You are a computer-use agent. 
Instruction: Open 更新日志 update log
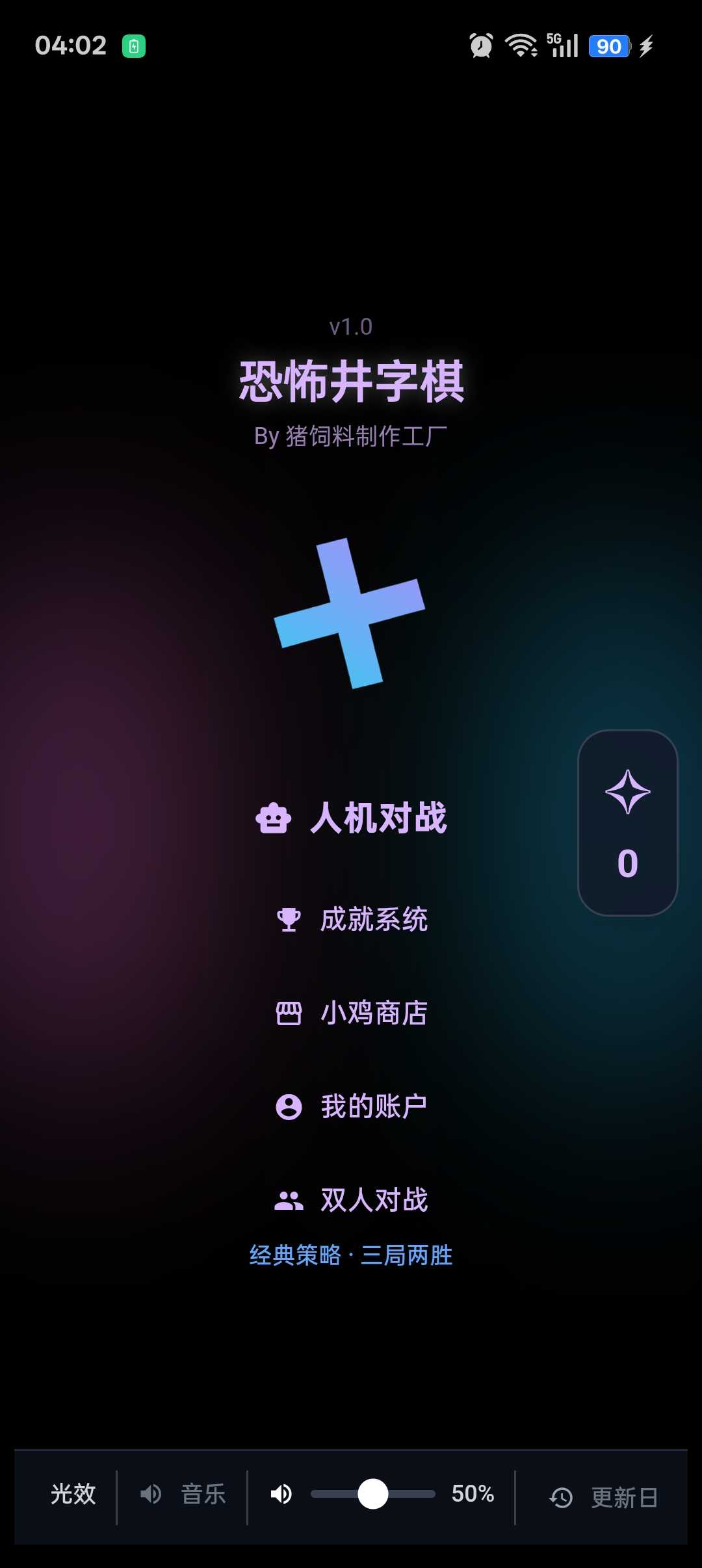coord(603,1497)
